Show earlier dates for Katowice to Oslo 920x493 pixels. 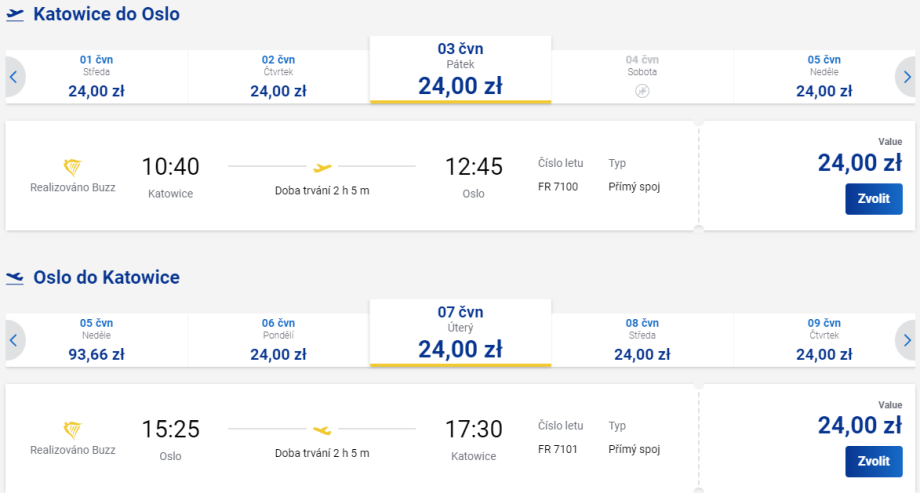13,77
